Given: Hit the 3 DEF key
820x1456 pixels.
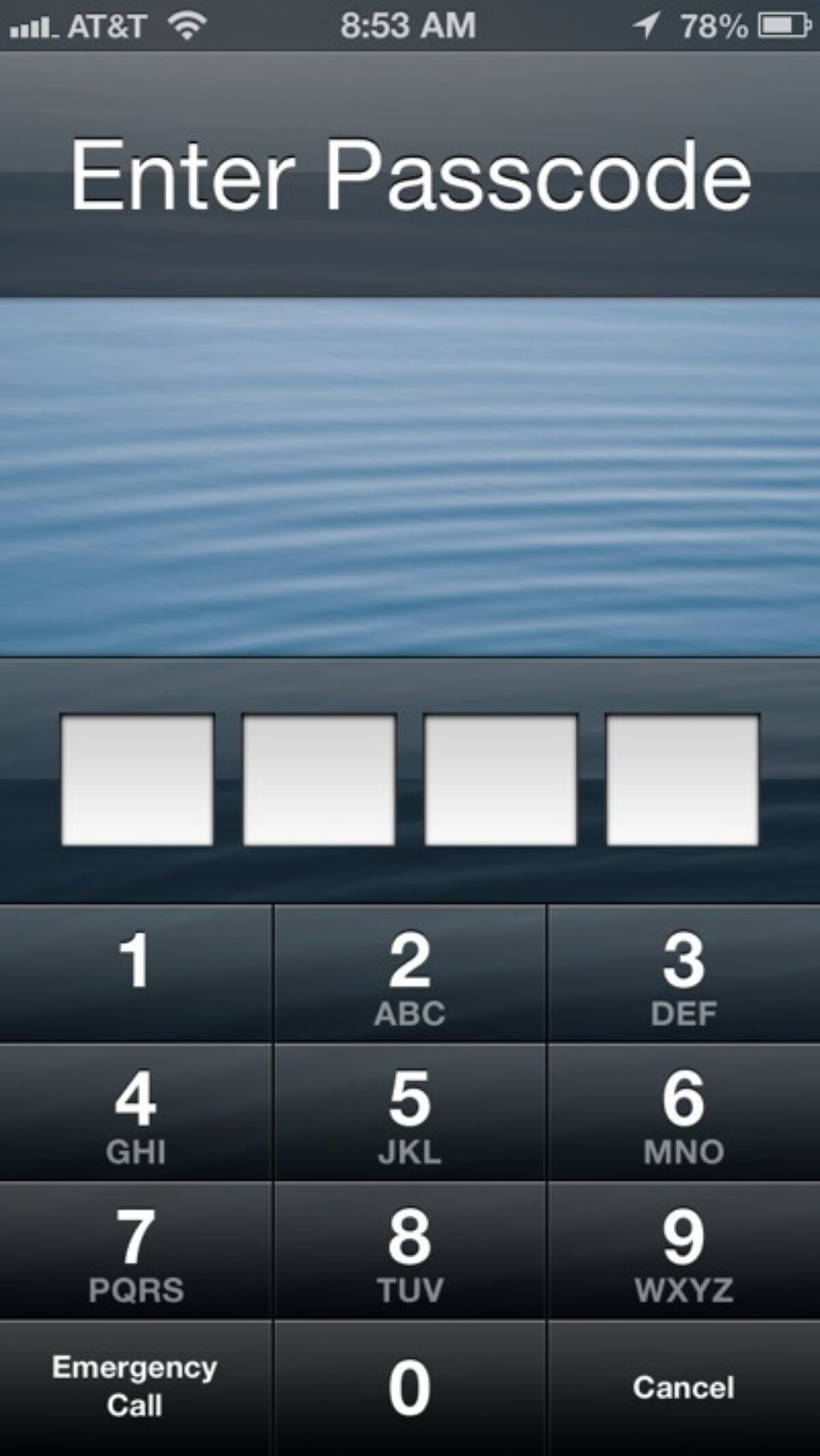Looking at the screenshot, I should [x=683, y=973].
